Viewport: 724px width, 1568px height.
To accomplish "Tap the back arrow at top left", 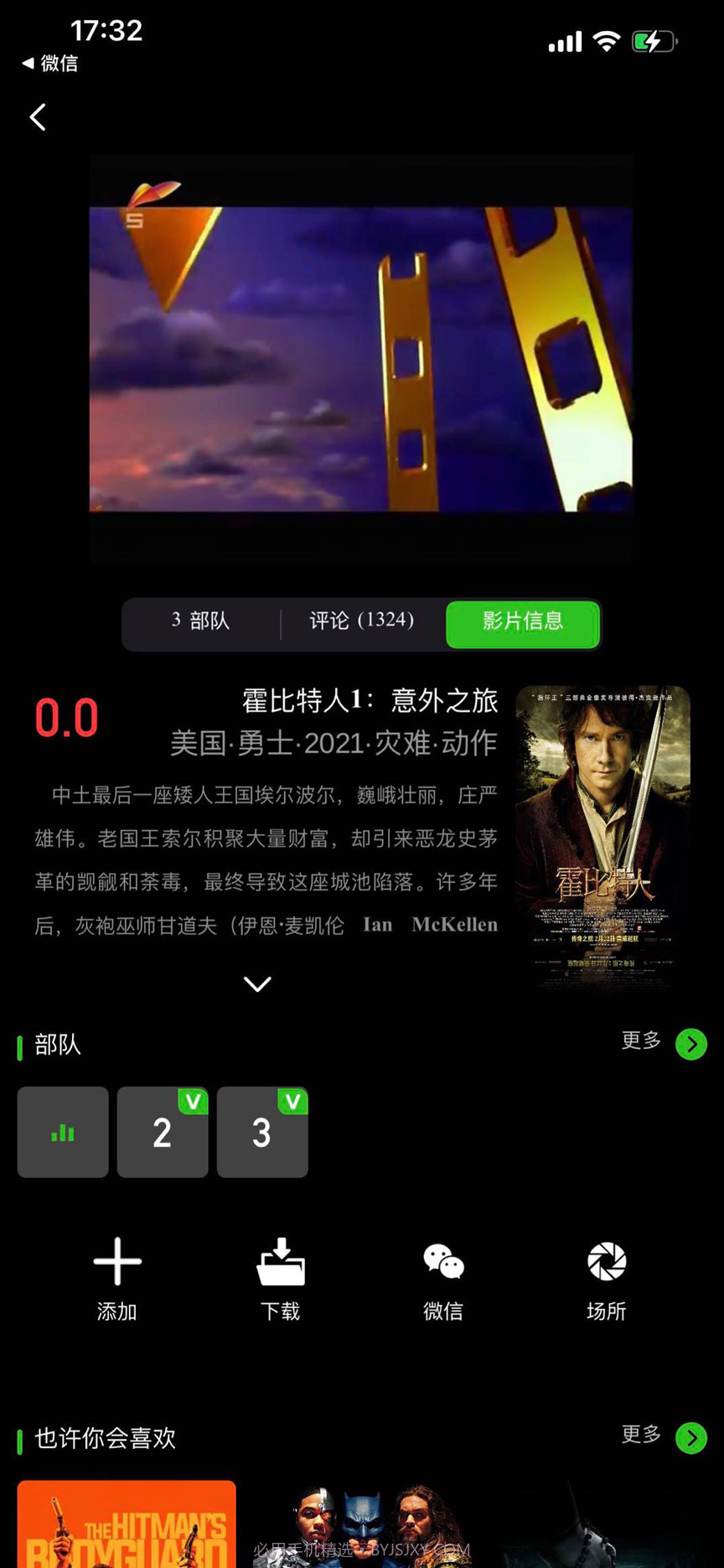I will [38, 117].
